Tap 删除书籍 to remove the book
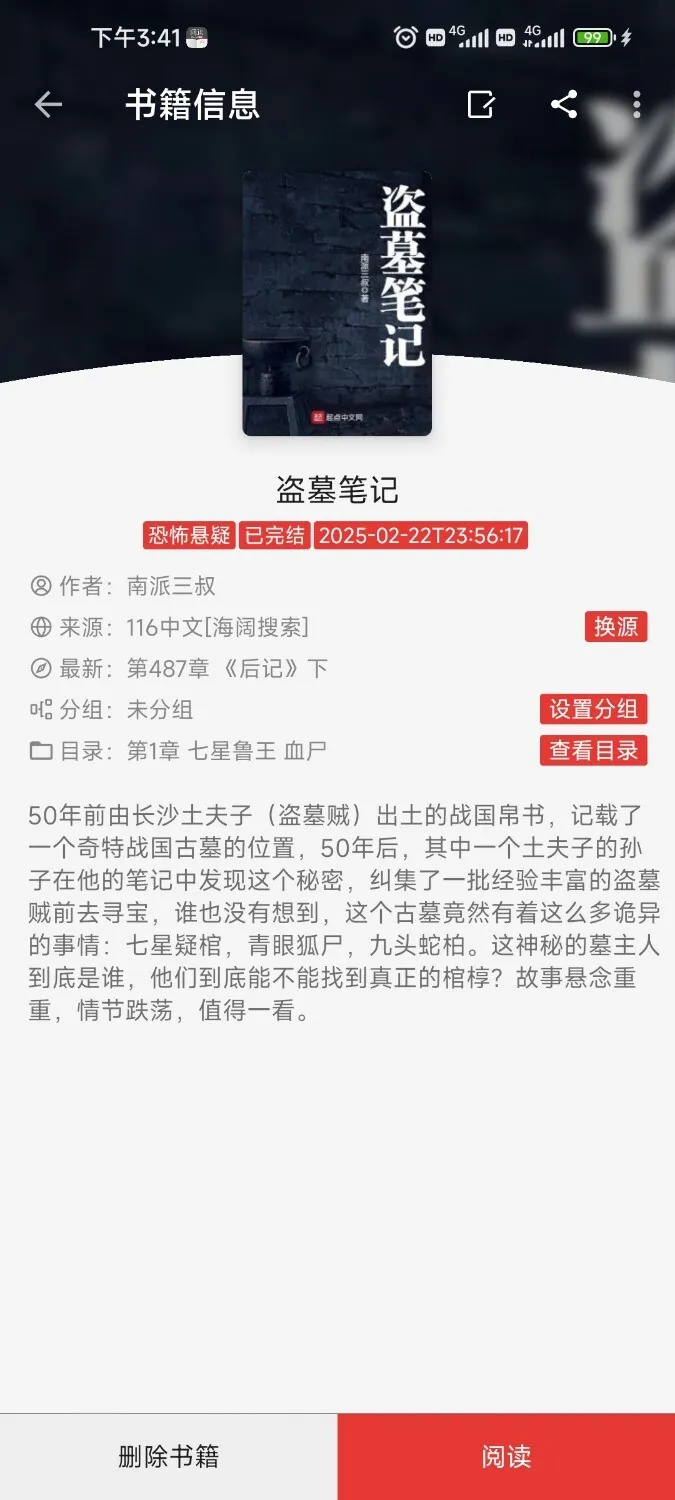Image resolution: width=675 pixels, height=1500 pixels. pos(168,1456)
